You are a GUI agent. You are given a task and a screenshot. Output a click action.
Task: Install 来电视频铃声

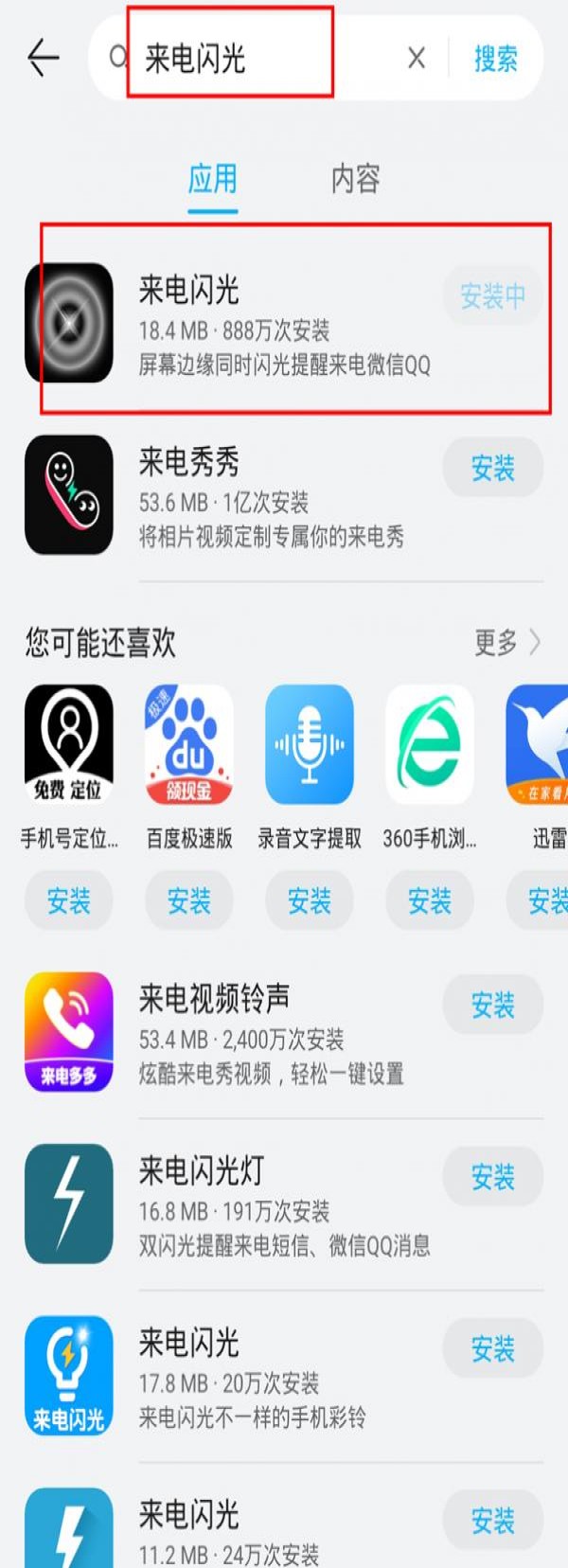click(492, 1005)
